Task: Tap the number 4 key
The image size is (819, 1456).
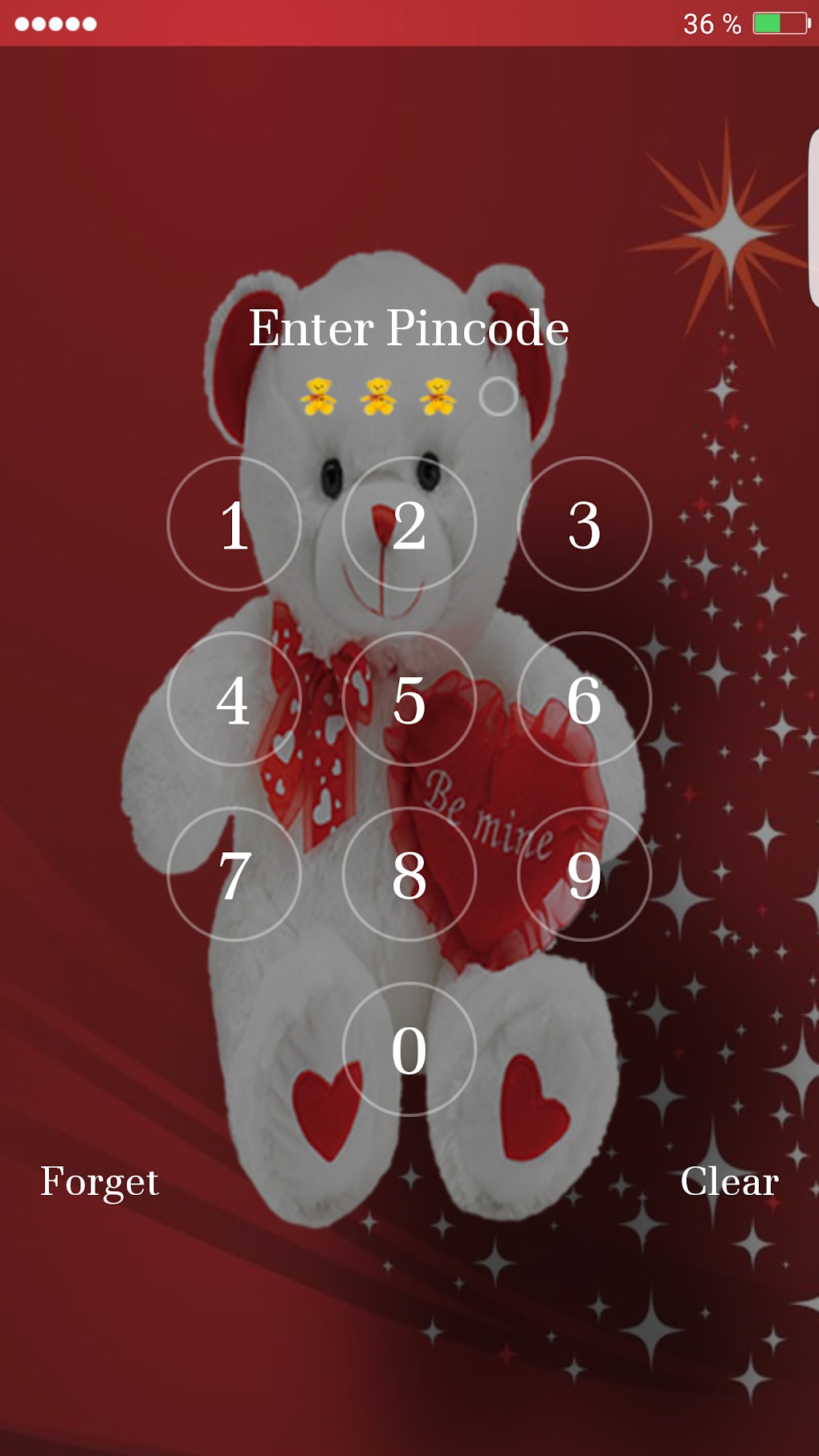Action: point(234,699)
